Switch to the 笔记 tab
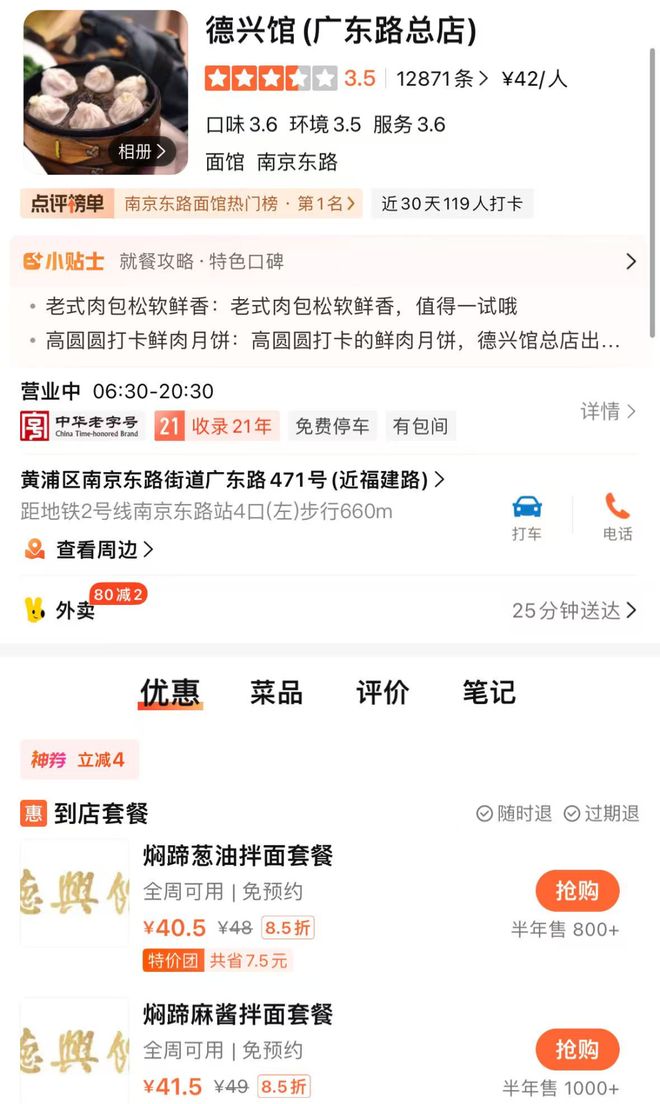Screen dimensions: 660x1104 click(x=489, y=692)
